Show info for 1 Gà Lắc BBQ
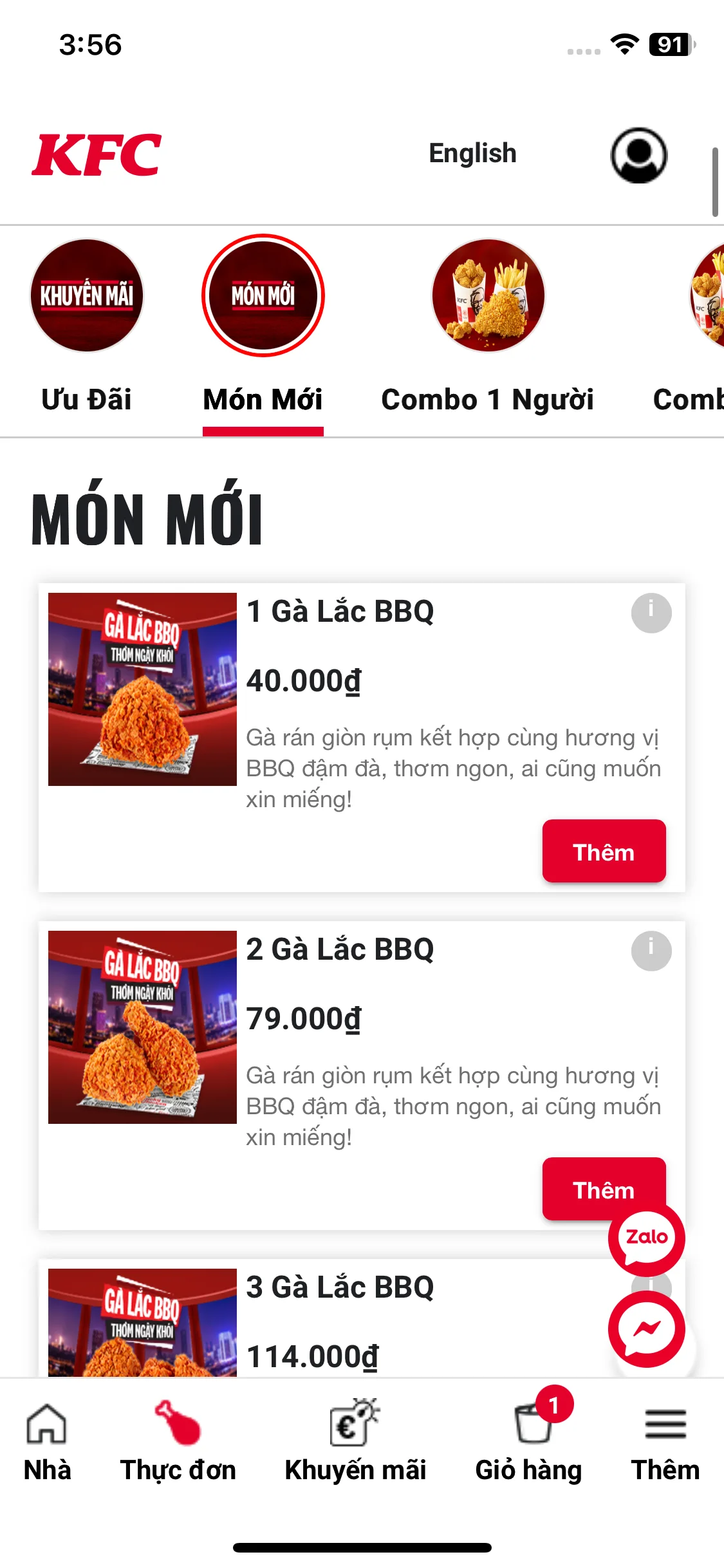Image resolution: width=724 pixels, height=1568 pixels. (651, 613)
